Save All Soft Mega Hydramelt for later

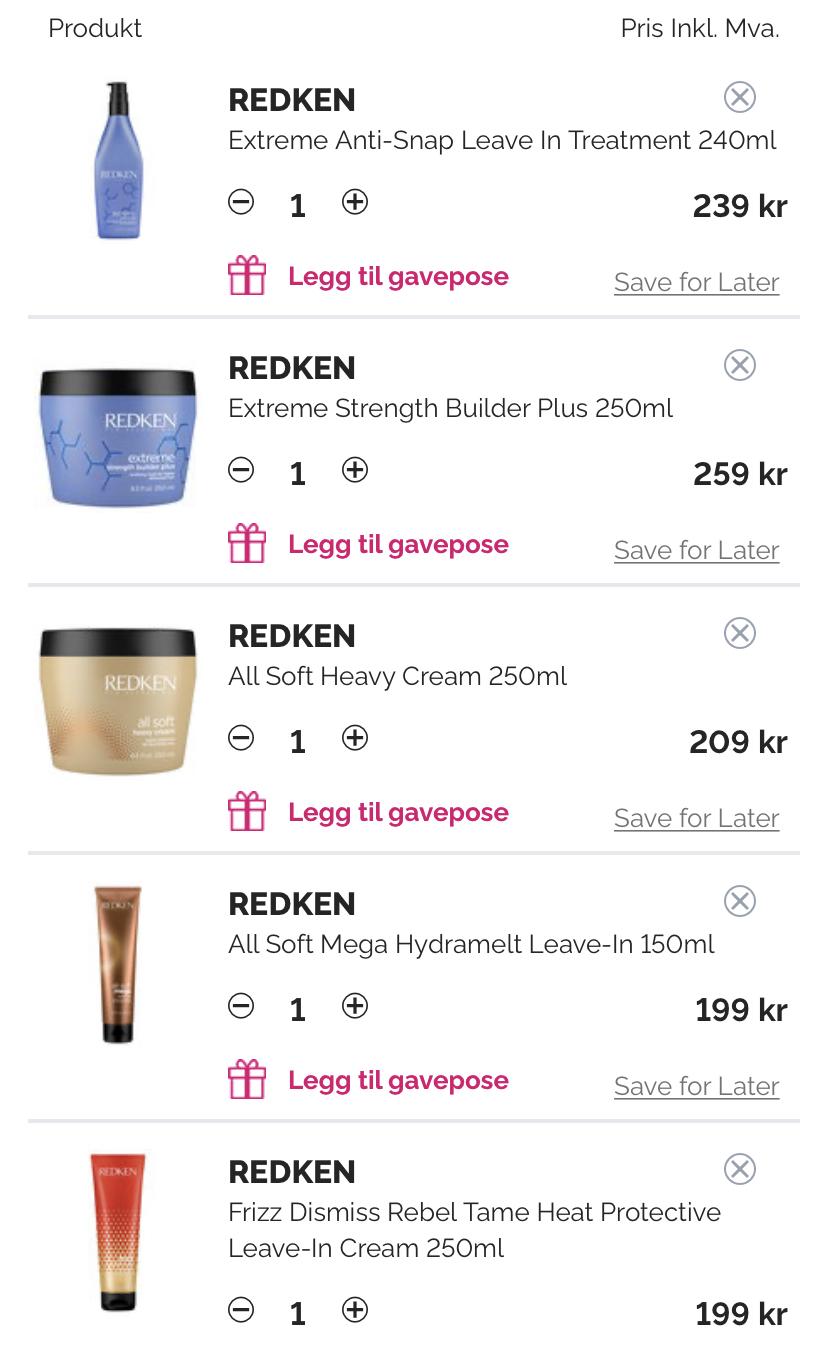point(696,1086)
